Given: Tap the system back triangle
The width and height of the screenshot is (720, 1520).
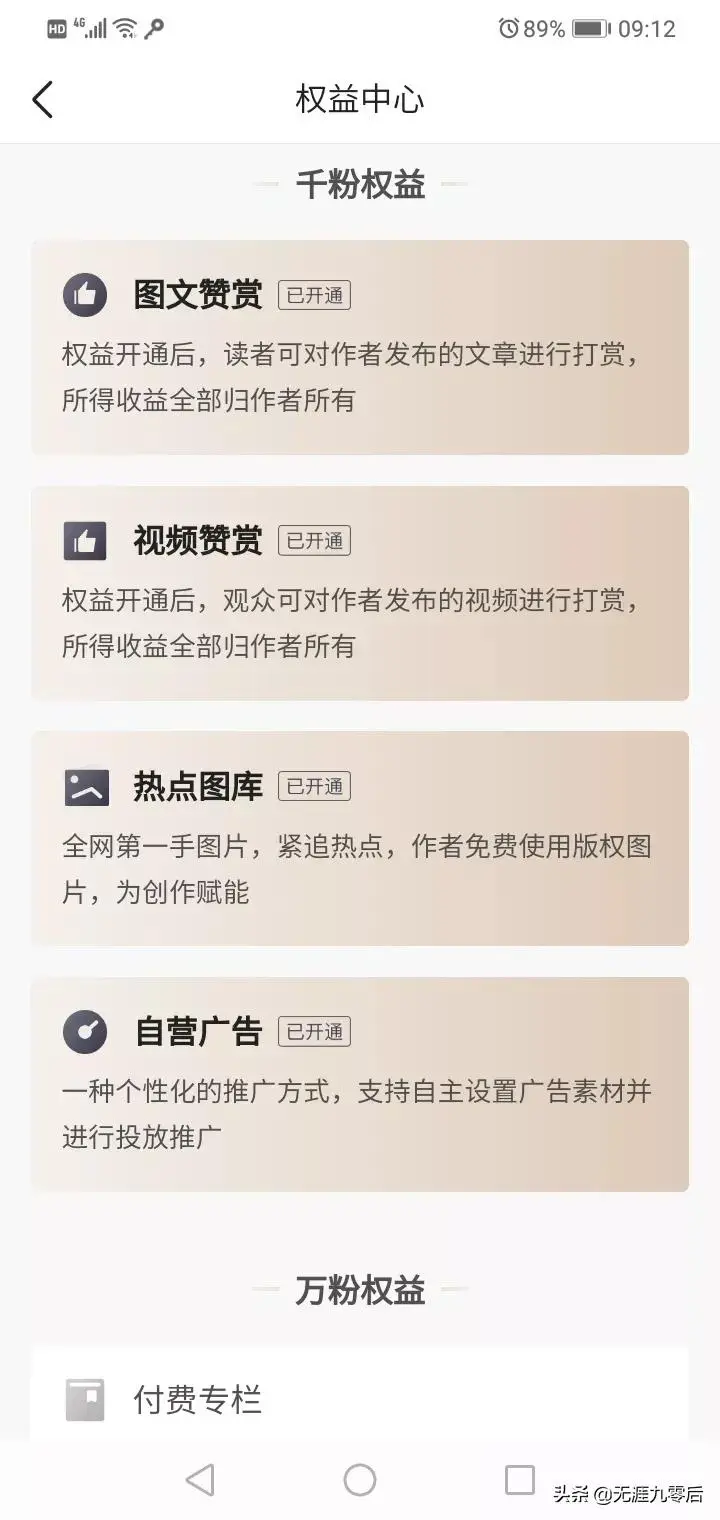Looking at the screenshot, I should click(200, 1480).
